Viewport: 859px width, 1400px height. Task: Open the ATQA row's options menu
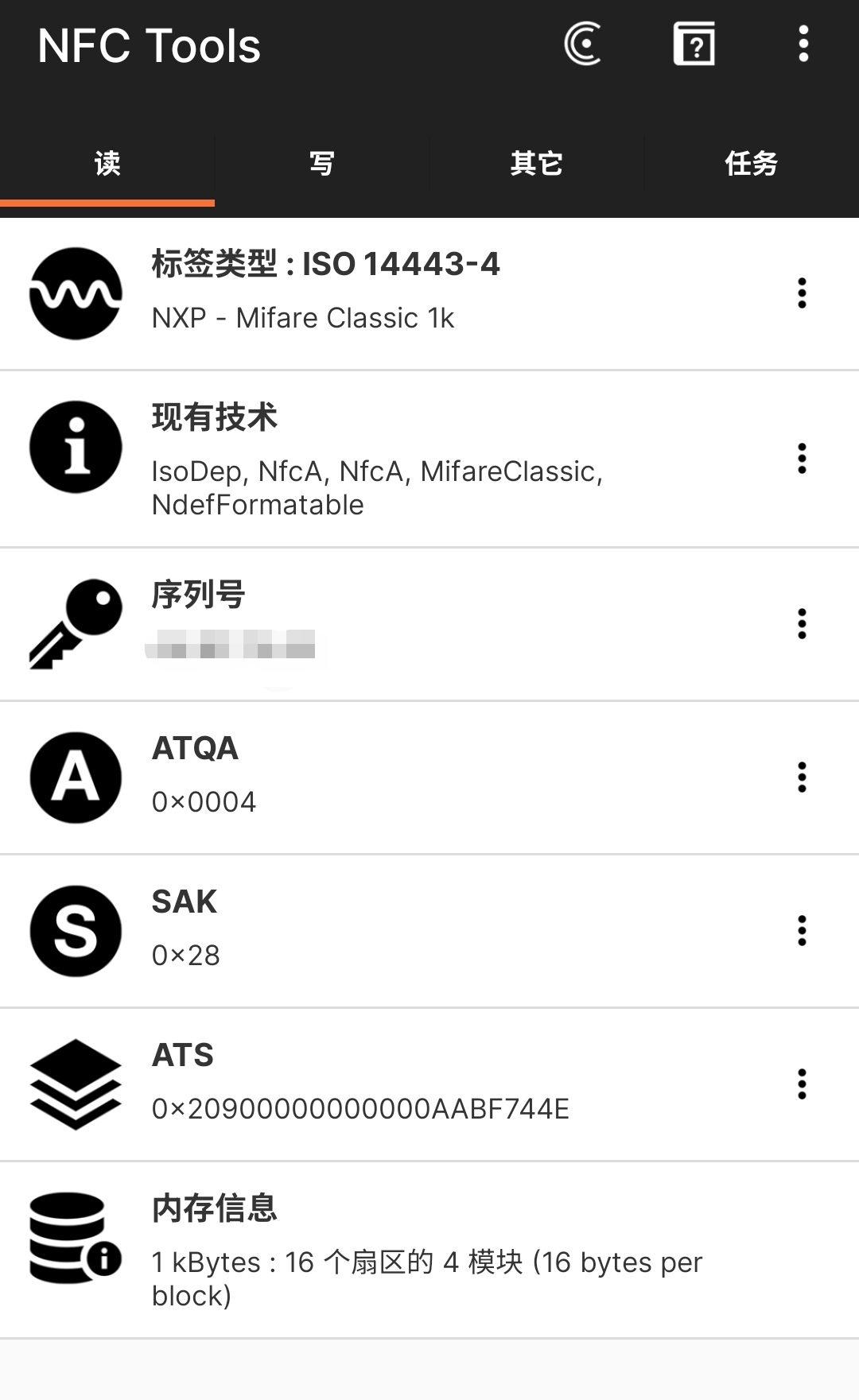[802, 777]
